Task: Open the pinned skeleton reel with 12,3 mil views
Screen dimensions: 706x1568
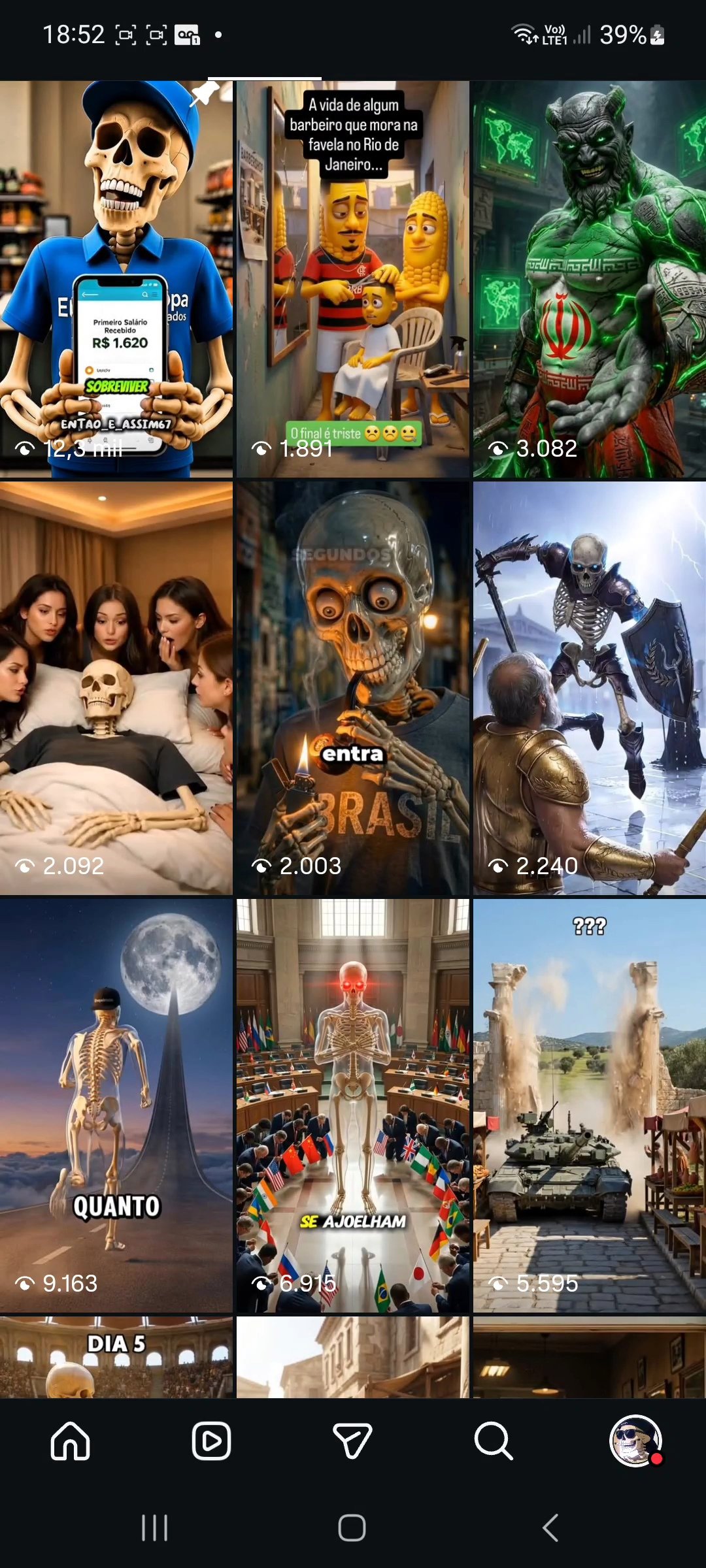Action: [116, 280]
